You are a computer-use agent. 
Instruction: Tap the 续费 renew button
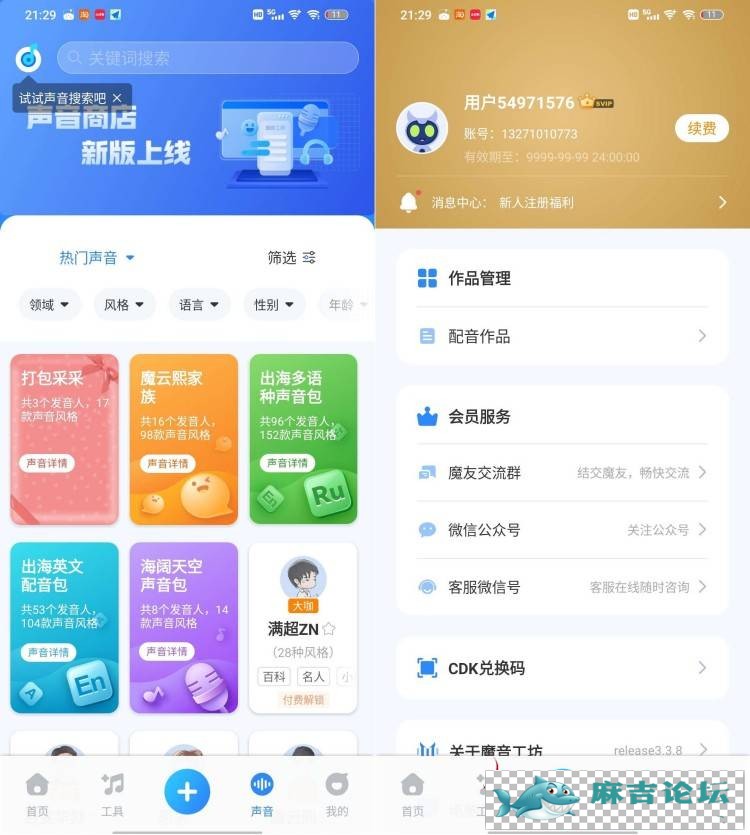(702, 128)
